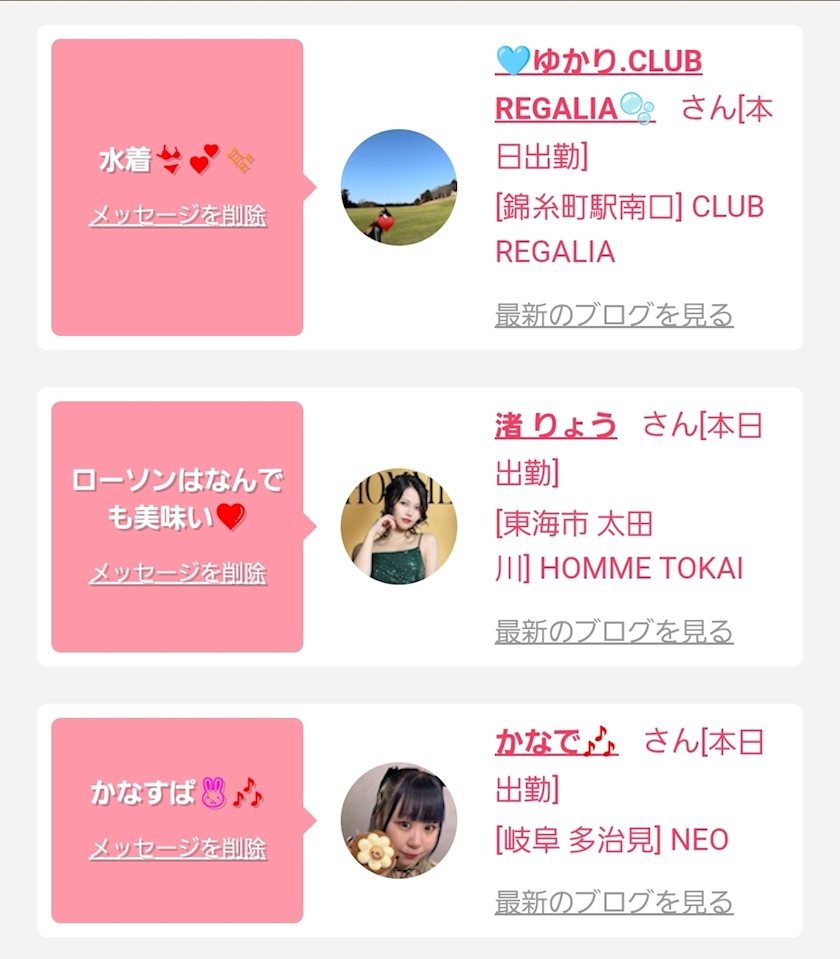Open 渚 りょう profile link
The height and width of the screenshot is (959, 840).
556,426
